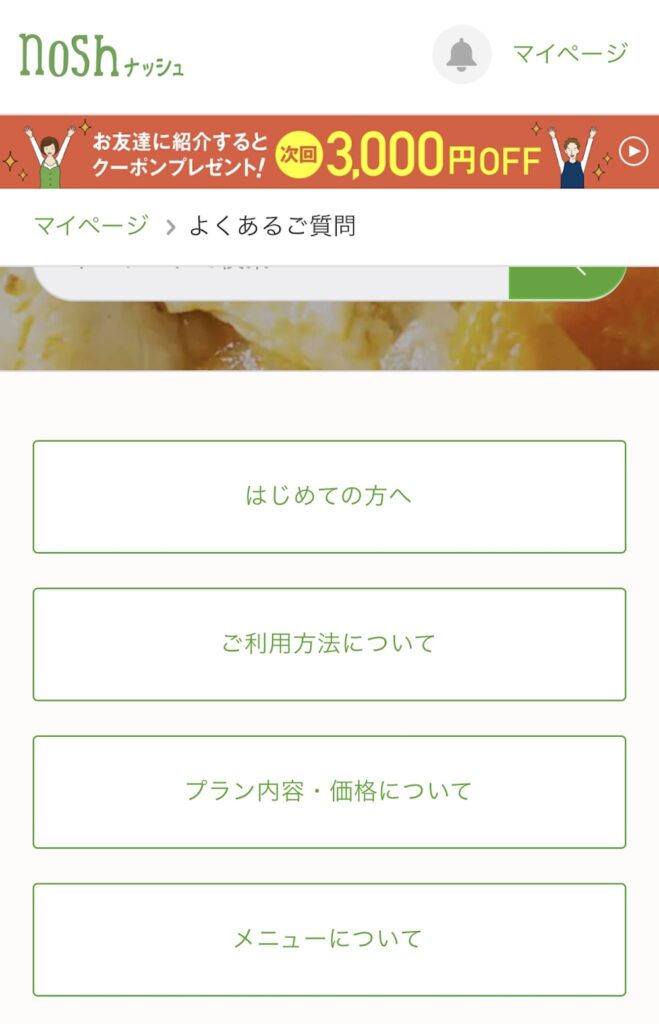Open the 3,000円OFF referral coupon banner
Viewport: 659px width, 1024px height.
tap(330, 152)
